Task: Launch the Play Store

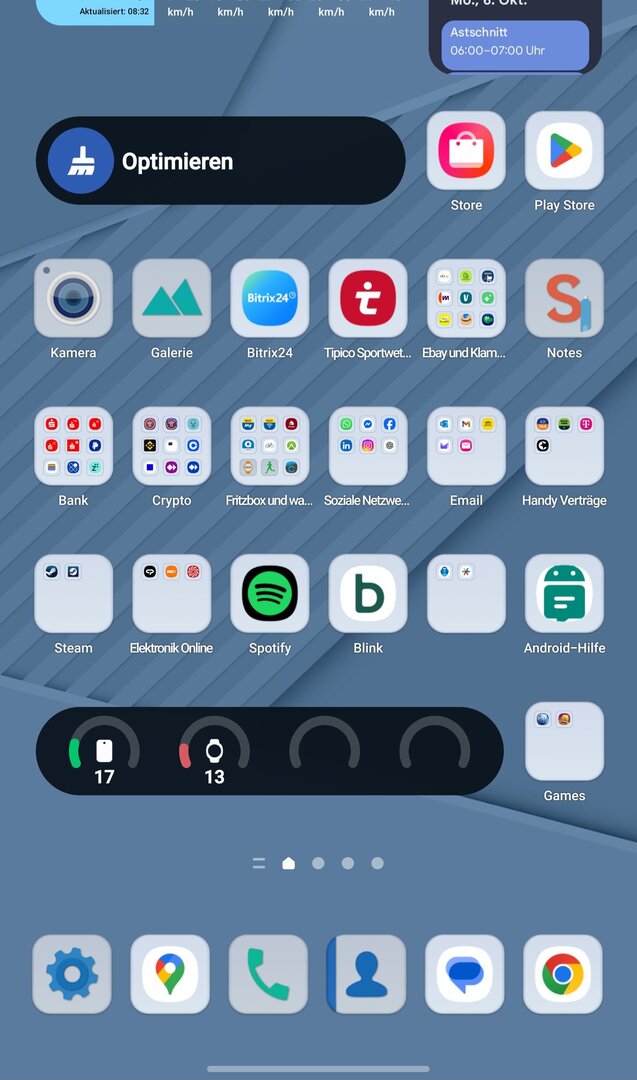Action: [564, 150]
